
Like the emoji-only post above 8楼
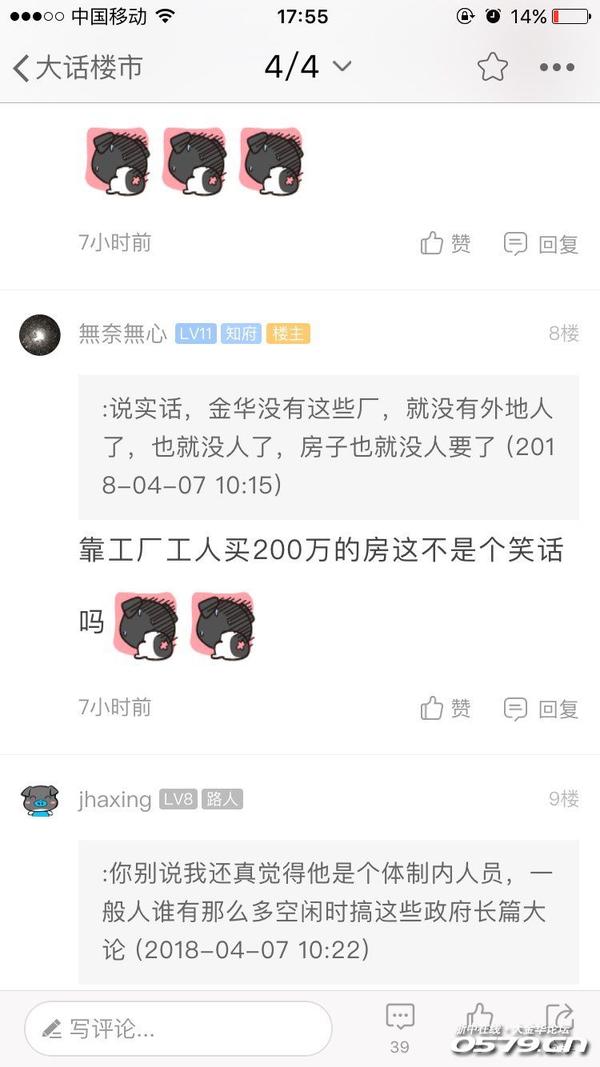(x=445, y=243)
